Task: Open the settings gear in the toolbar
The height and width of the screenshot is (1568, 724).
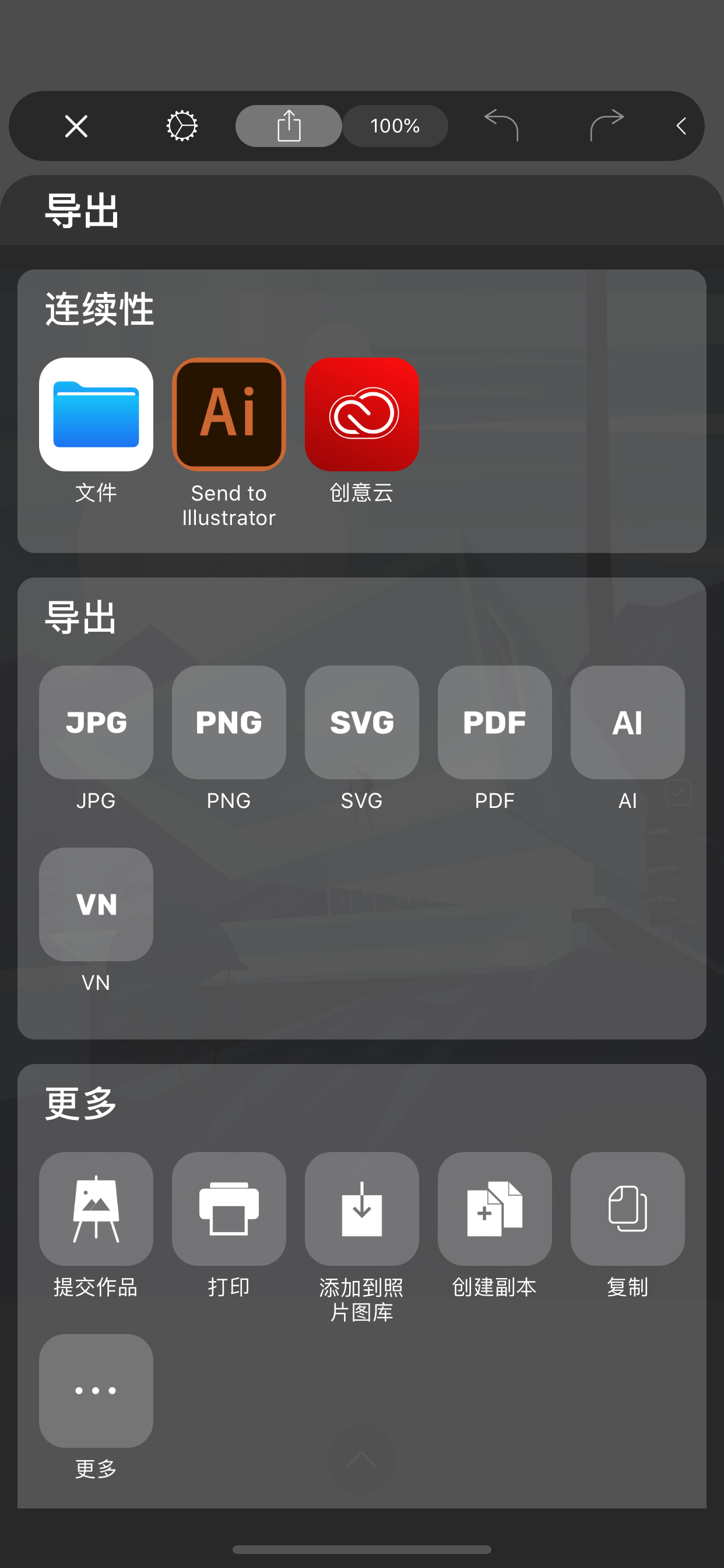Action: pyautogui.click(x=182, y=126)
